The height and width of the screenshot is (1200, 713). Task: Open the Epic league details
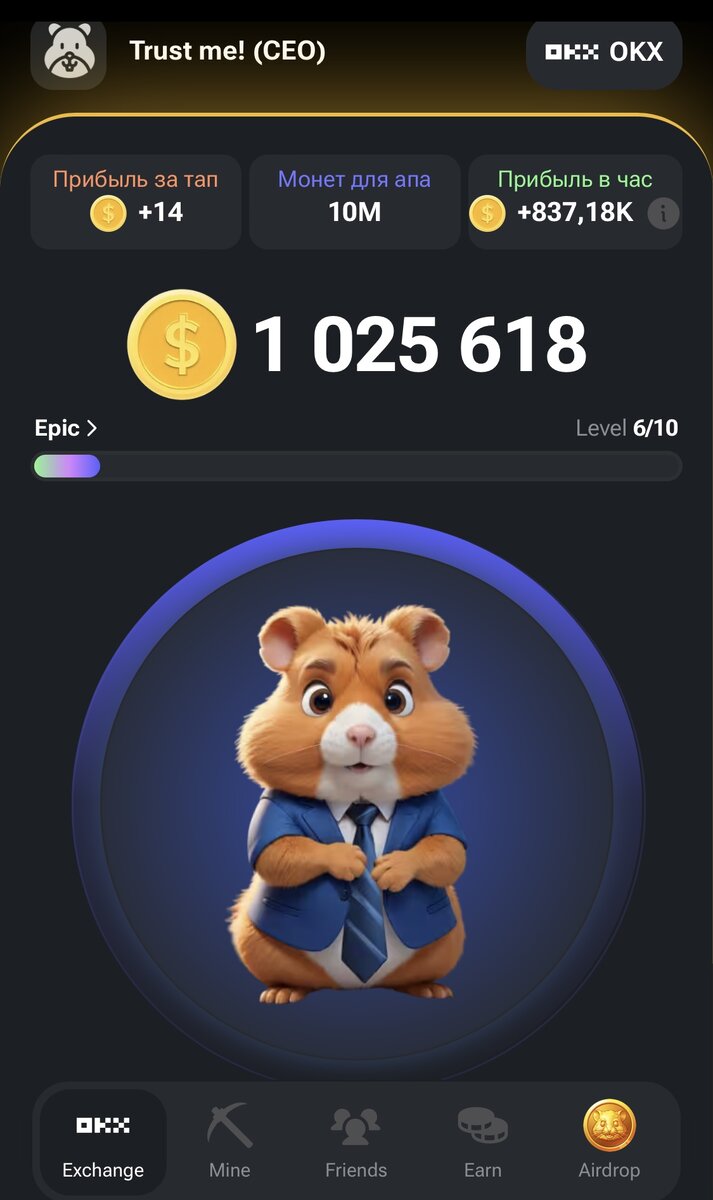click(66, 429)
